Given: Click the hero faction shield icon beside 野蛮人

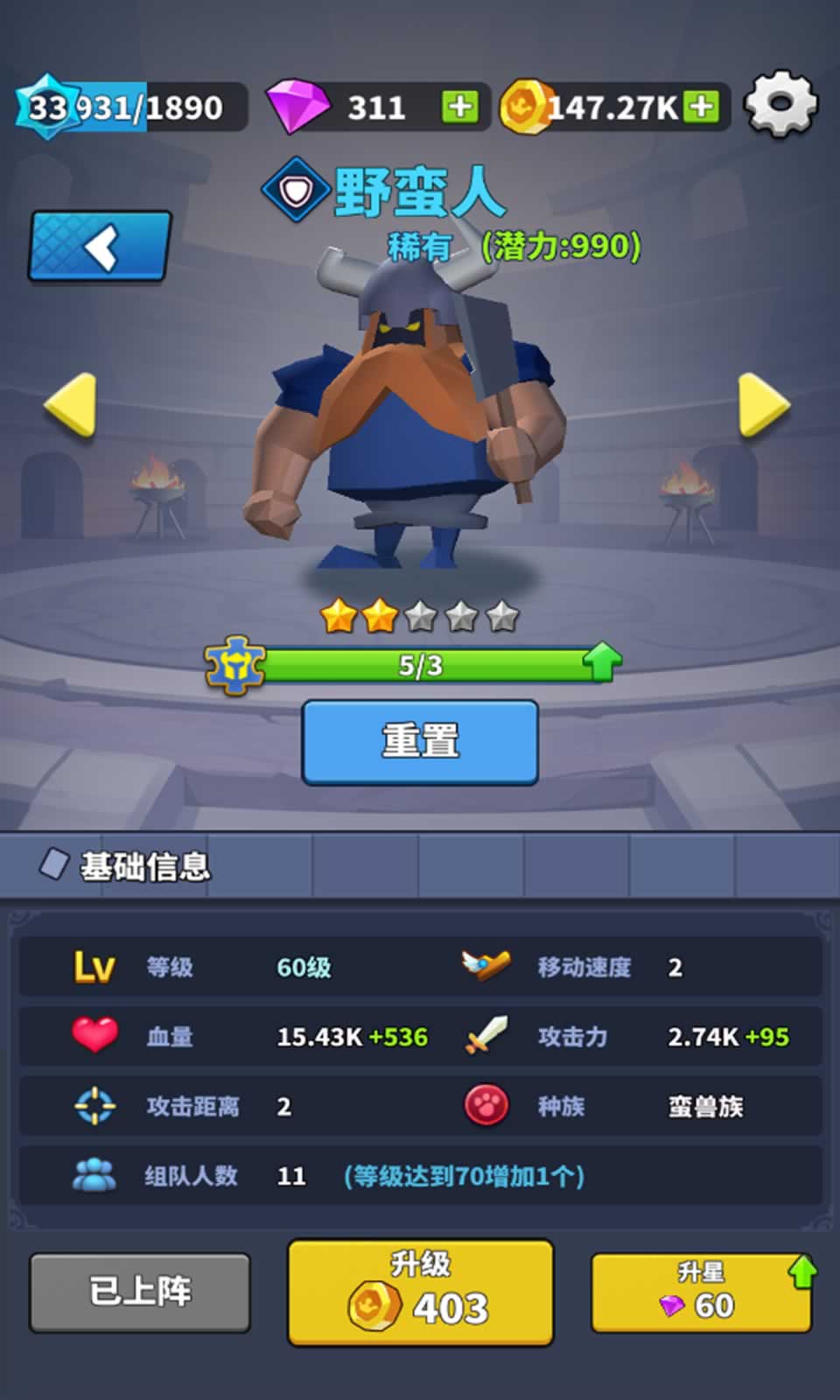Looking at the screenshot, I should 293,191.
